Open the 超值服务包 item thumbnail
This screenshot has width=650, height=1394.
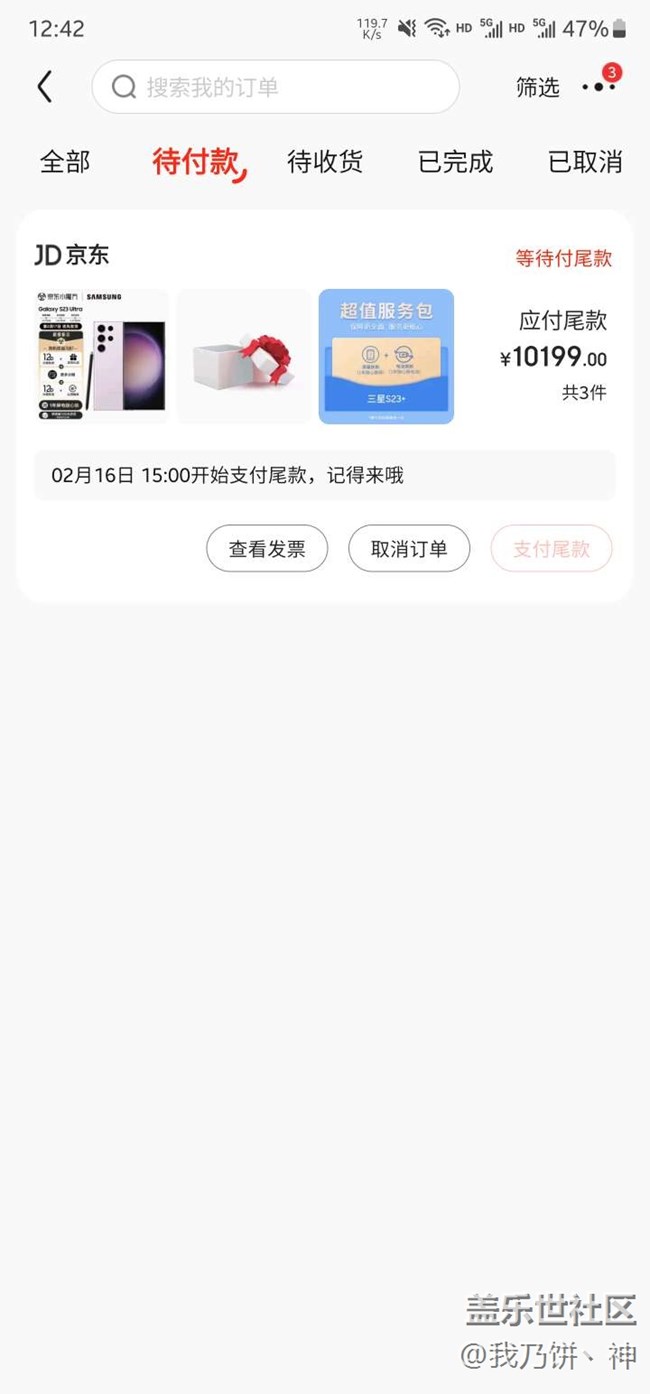(386, 356)
